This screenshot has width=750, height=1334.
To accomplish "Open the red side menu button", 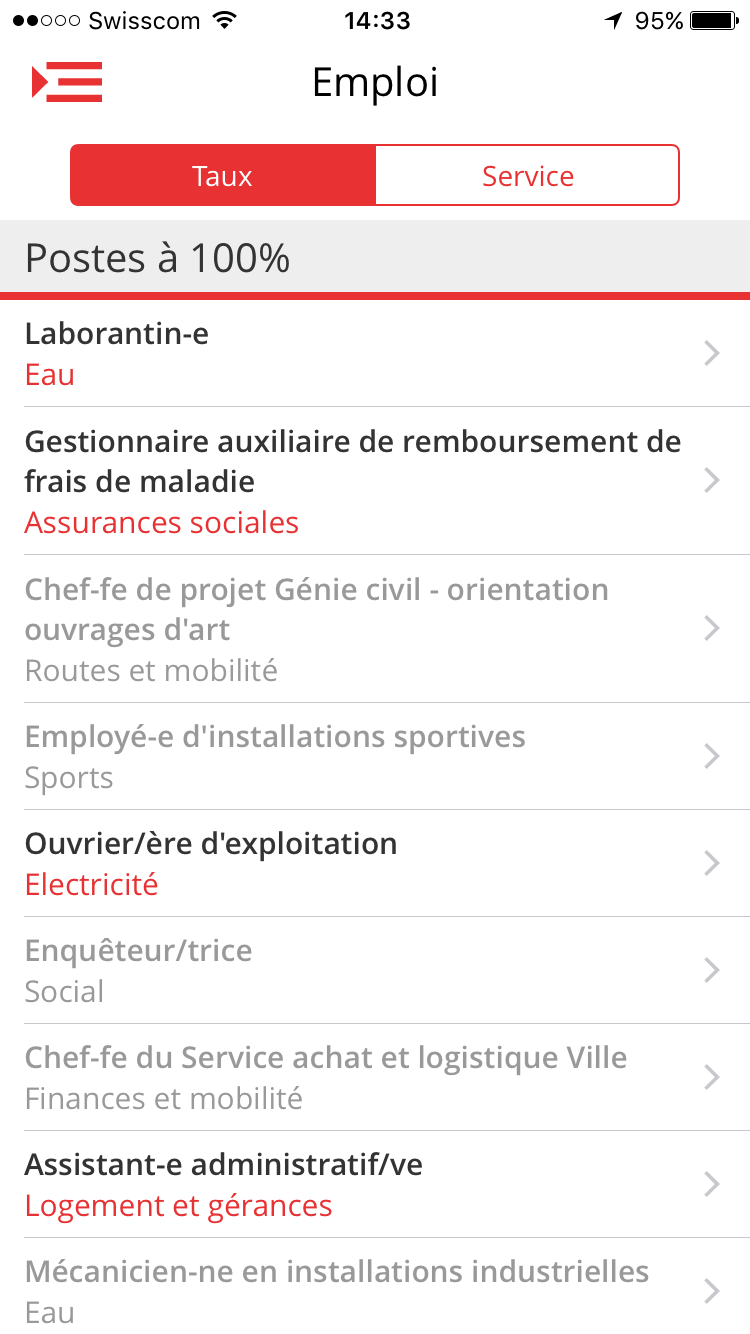I will click(67, 82).
